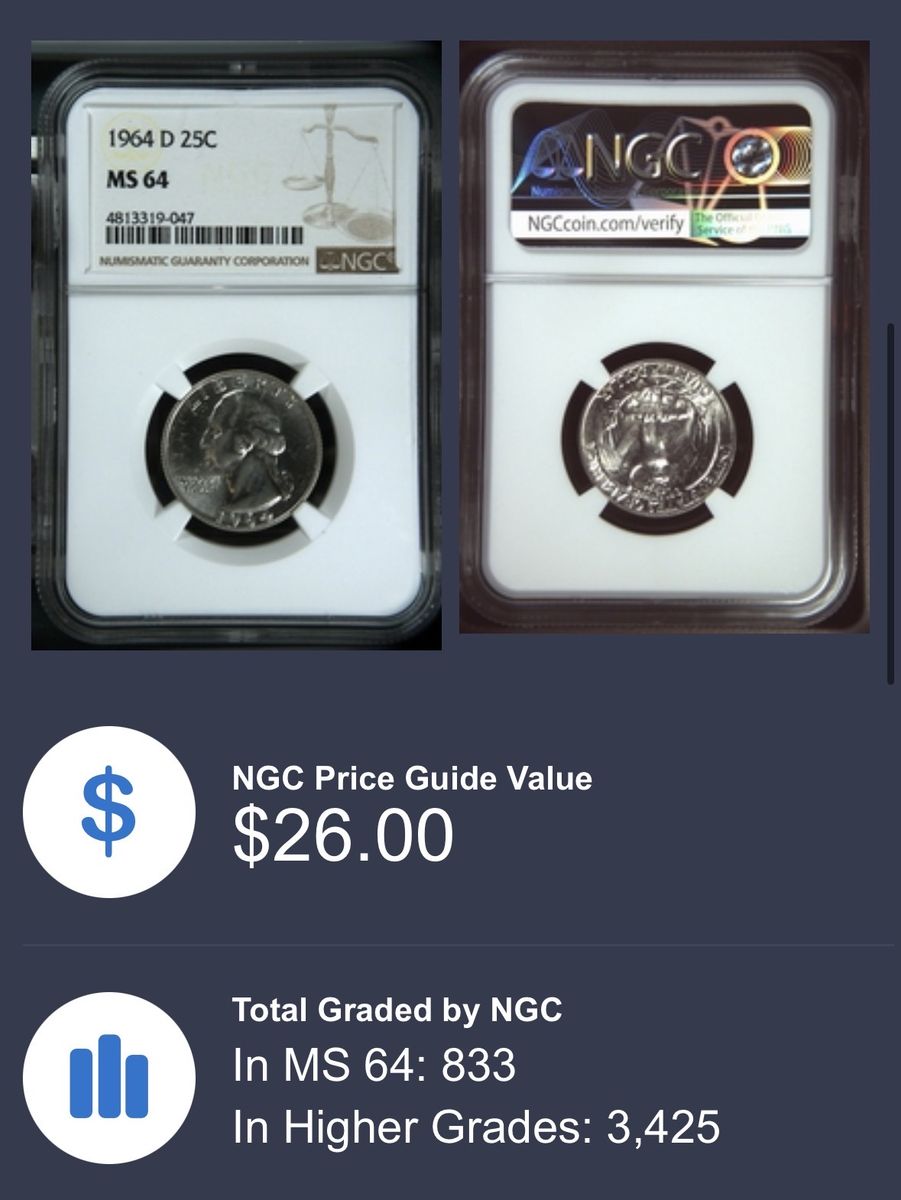View the reverse slab photo with NGC hologram
The height and width of the screenshot is (1200, 901).
tap(663, 337)
